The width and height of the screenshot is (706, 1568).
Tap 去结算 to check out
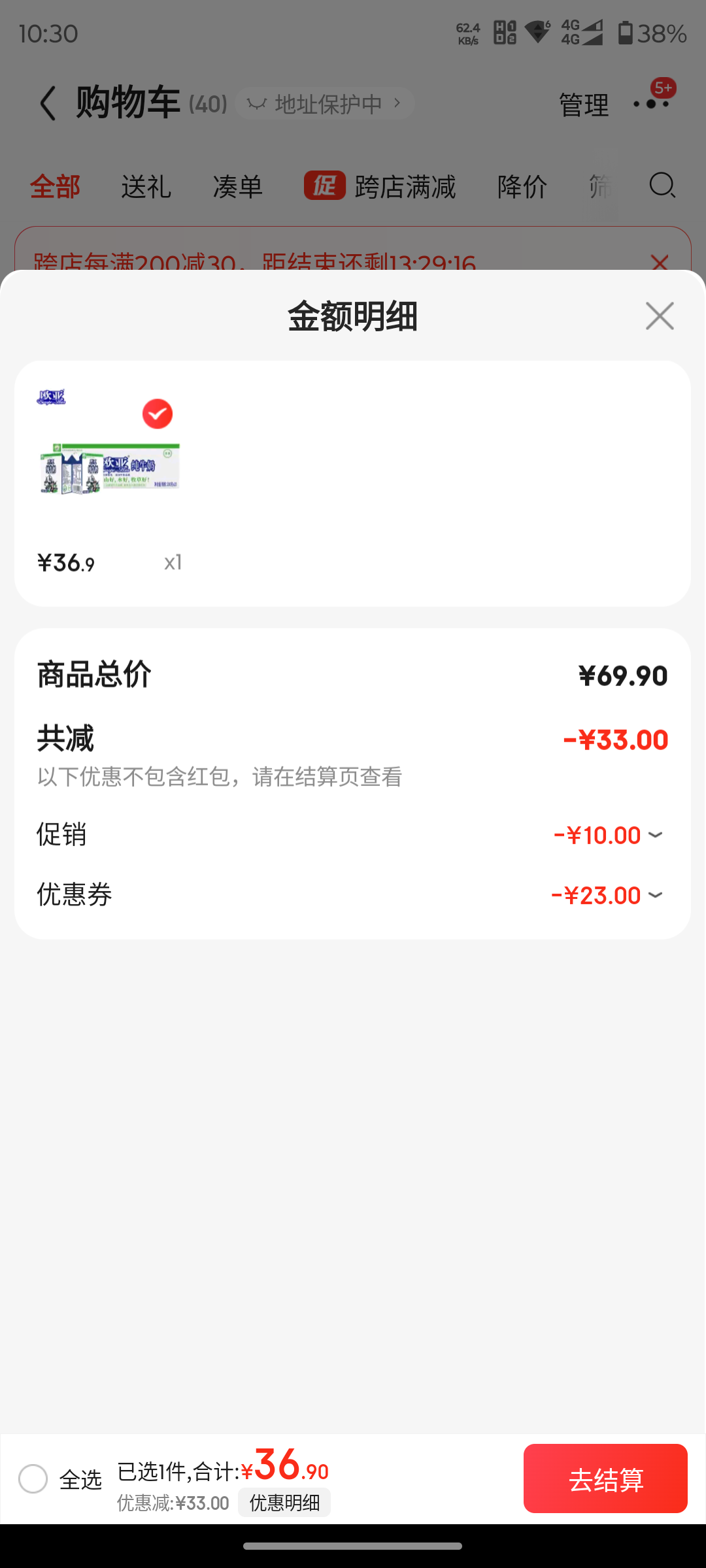click(x=605, y=1478)
